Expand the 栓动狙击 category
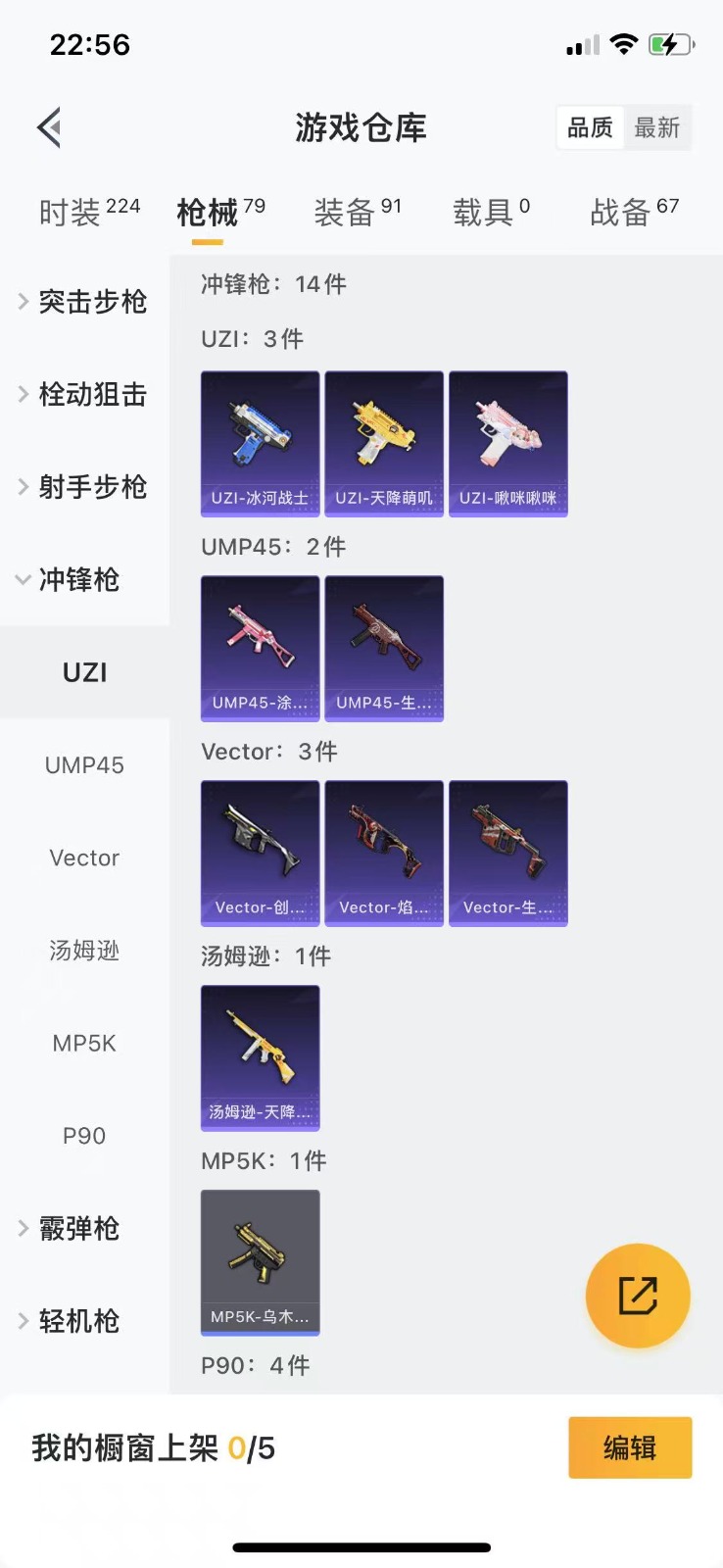 [x=84, y=395]
